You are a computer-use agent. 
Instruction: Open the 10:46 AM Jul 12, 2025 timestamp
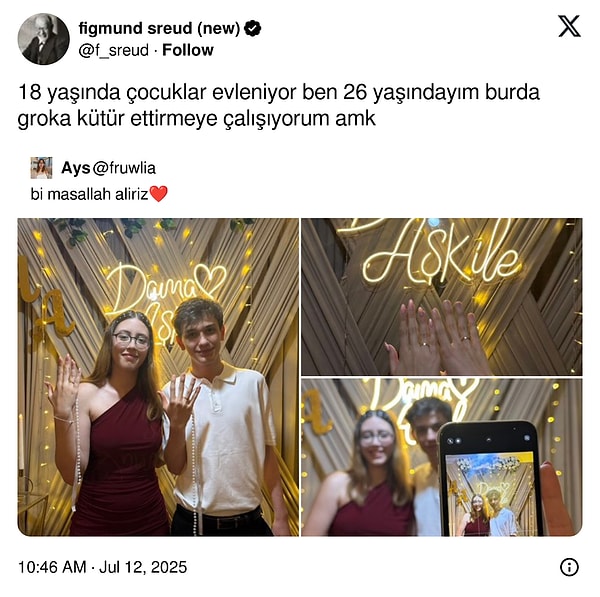[102, 567]
